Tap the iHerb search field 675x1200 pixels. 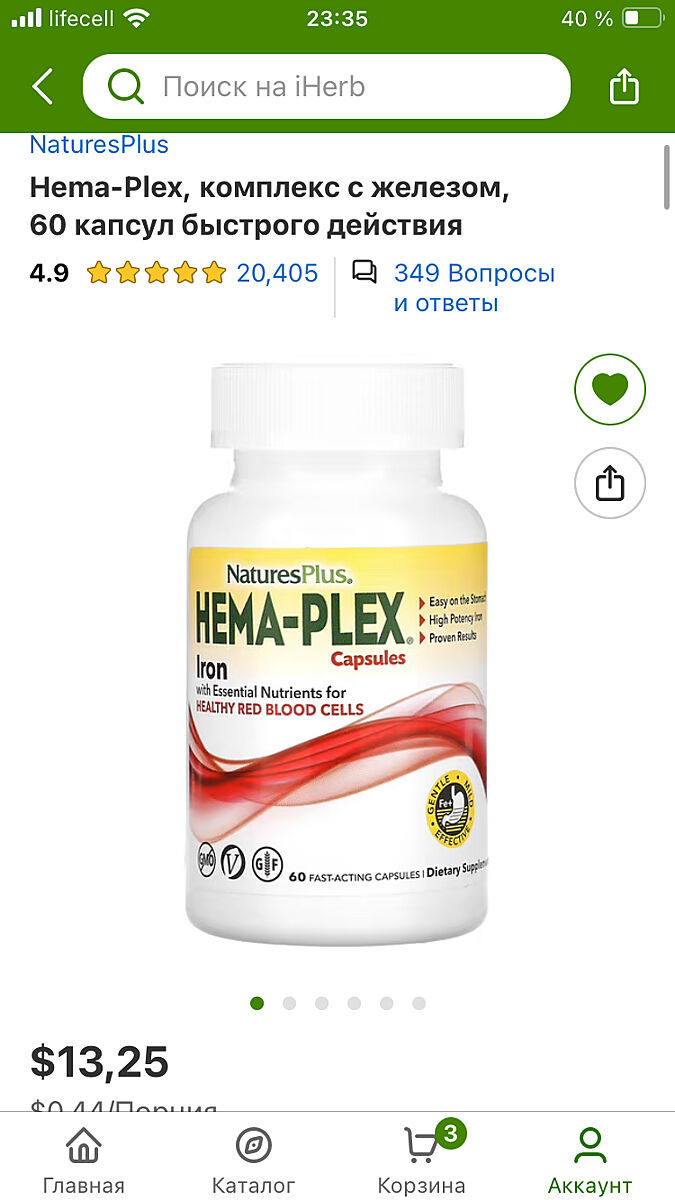tap(326, 87)
